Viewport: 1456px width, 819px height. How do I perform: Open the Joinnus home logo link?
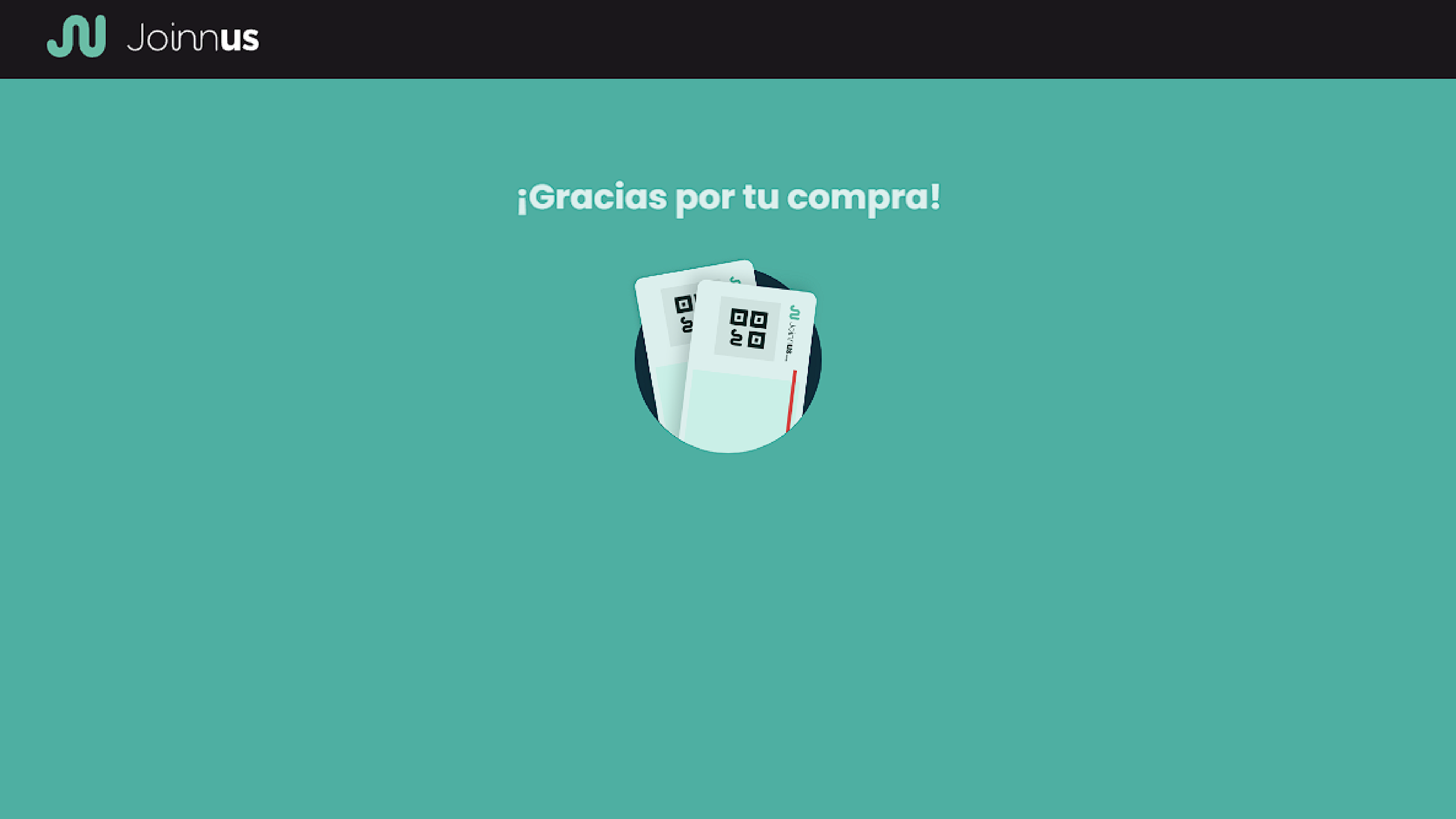pyautogui.click(x=152, y=37)
